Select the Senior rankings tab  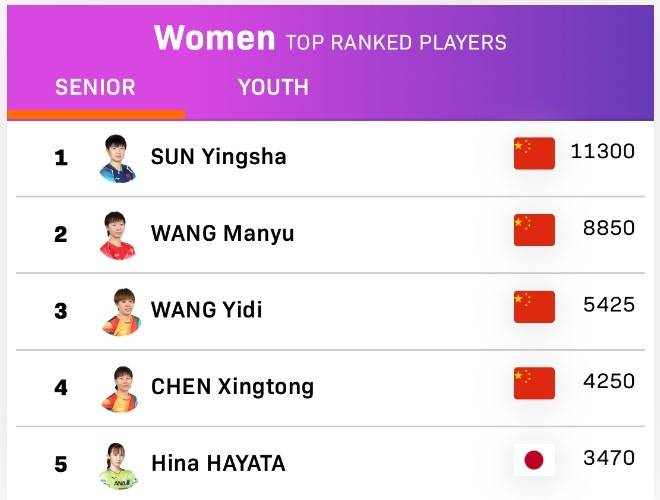tap(95, 87)
